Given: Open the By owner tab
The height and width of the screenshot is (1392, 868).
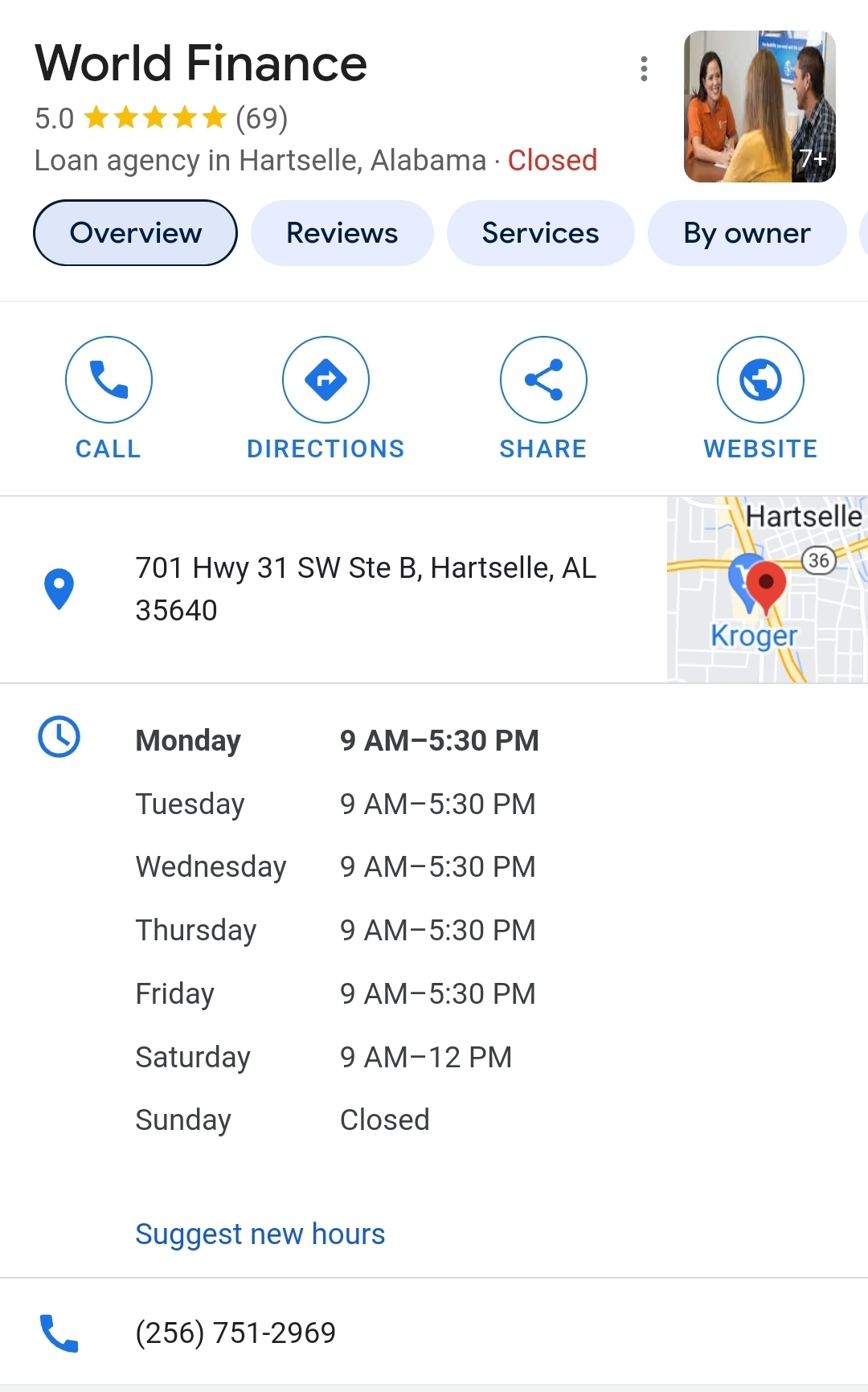Looking at the screenshot, I should 747,233.
